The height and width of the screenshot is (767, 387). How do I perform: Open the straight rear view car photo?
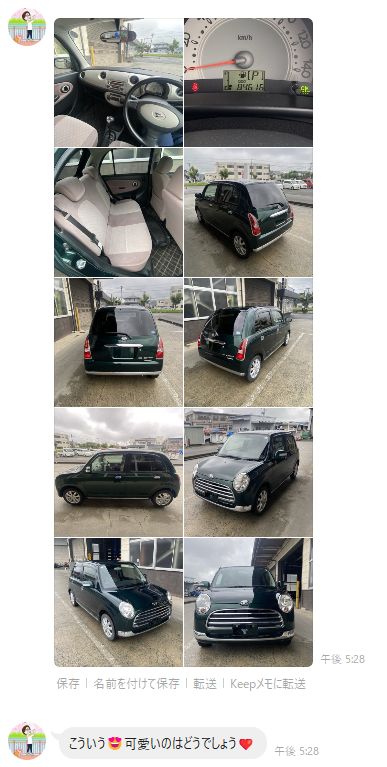point(118,342)
